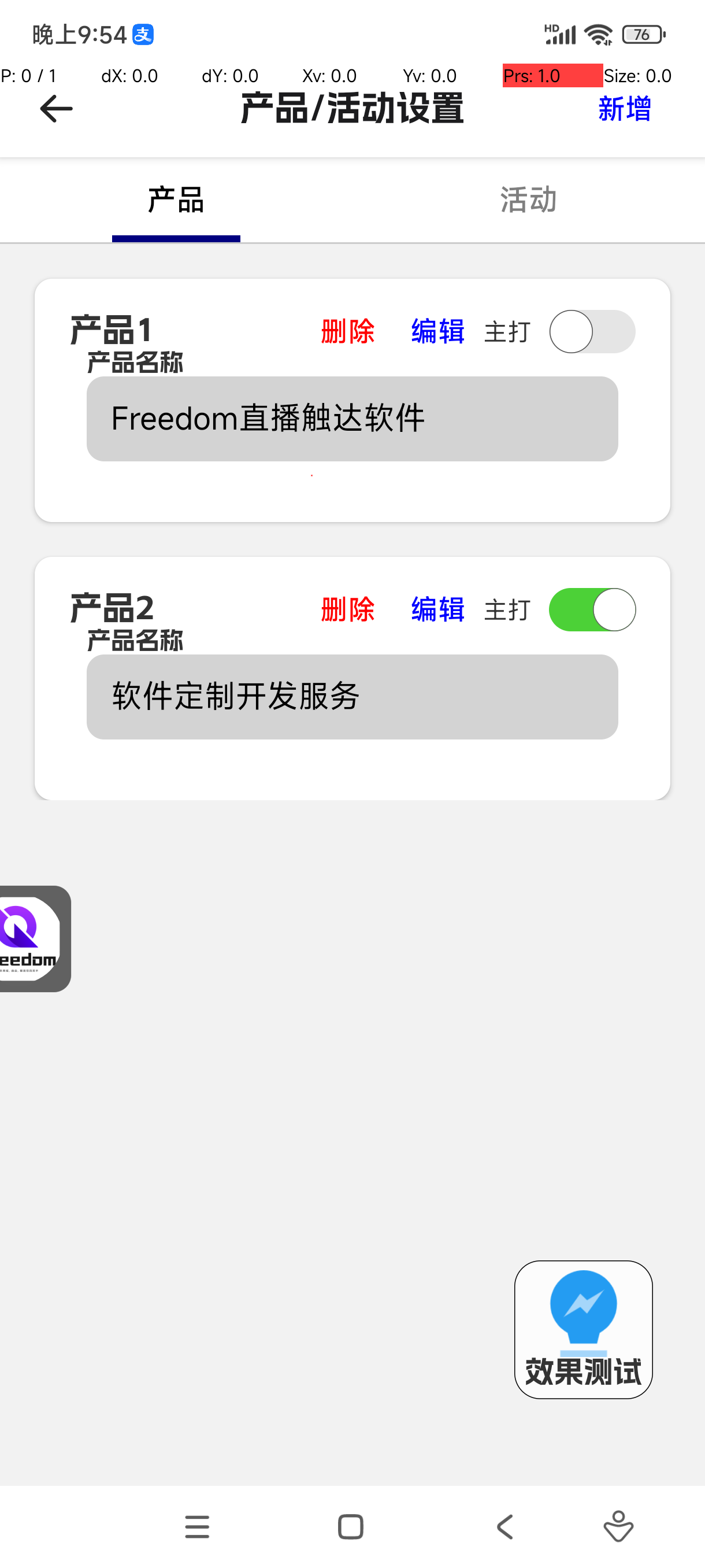The image size is (705, 1568).
Task: Delete 产品2 with its 删除 button
Action: click(348, 609)
